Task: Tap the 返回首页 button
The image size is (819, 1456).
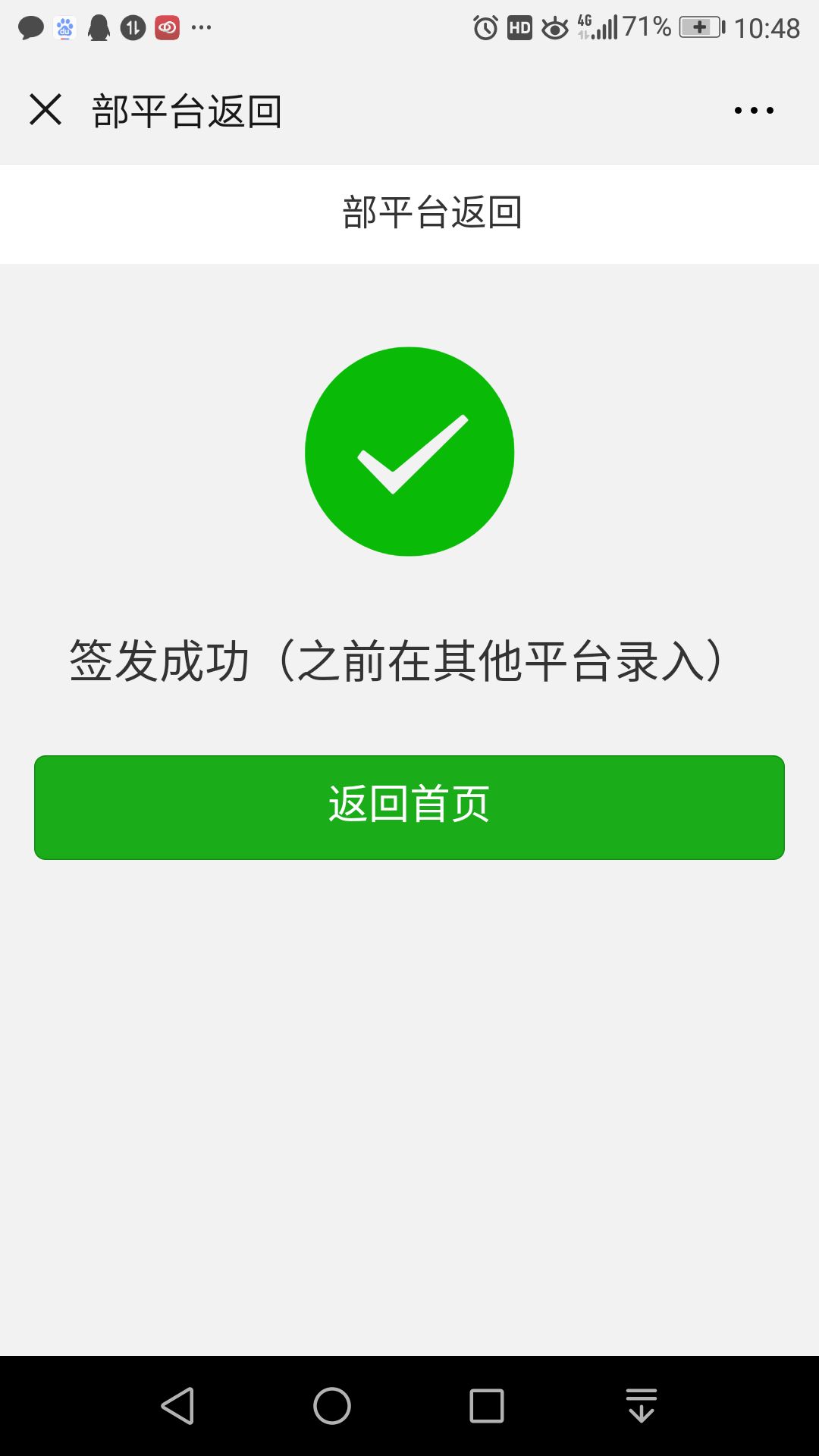Action: [409, 807]
